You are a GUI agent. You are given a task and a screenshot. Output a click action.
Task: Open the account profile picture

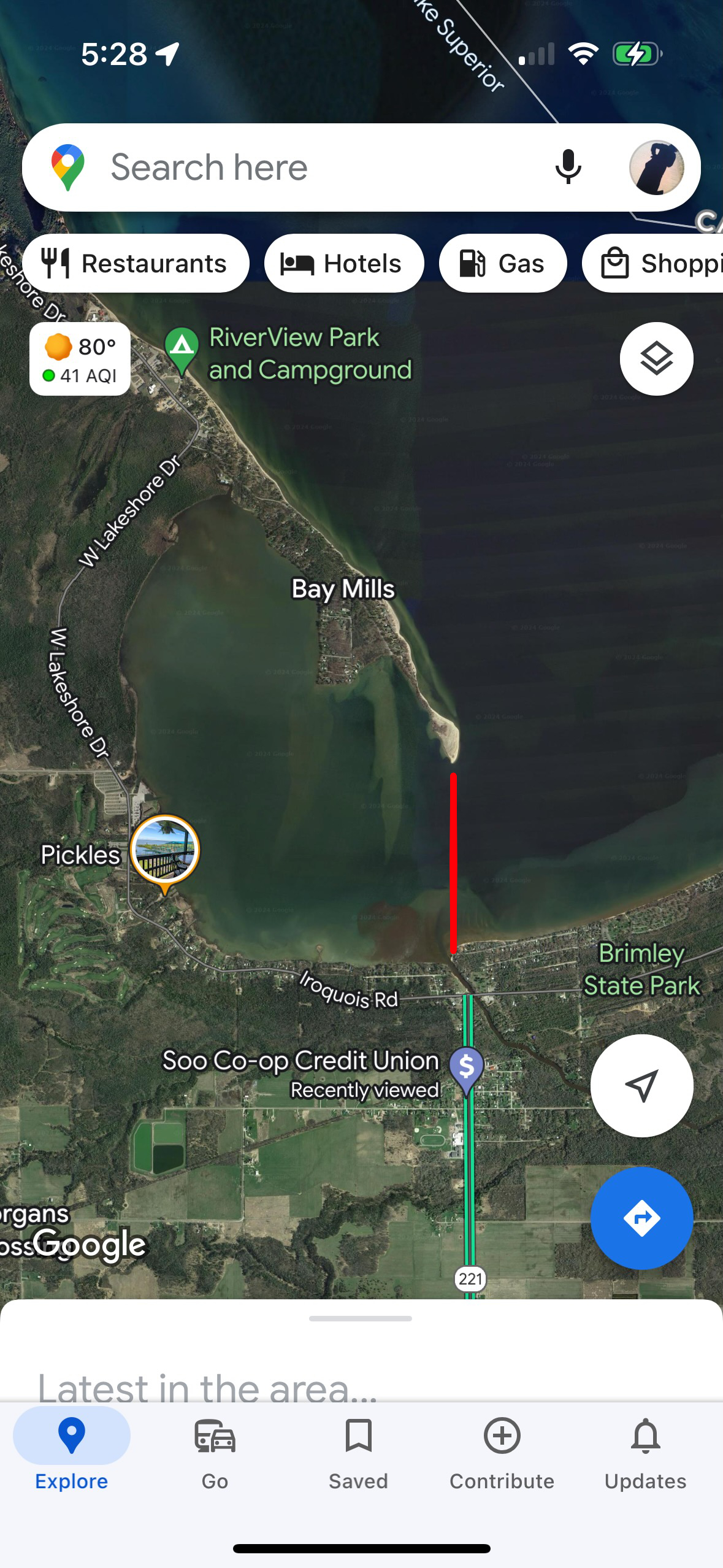coord(656,167)
